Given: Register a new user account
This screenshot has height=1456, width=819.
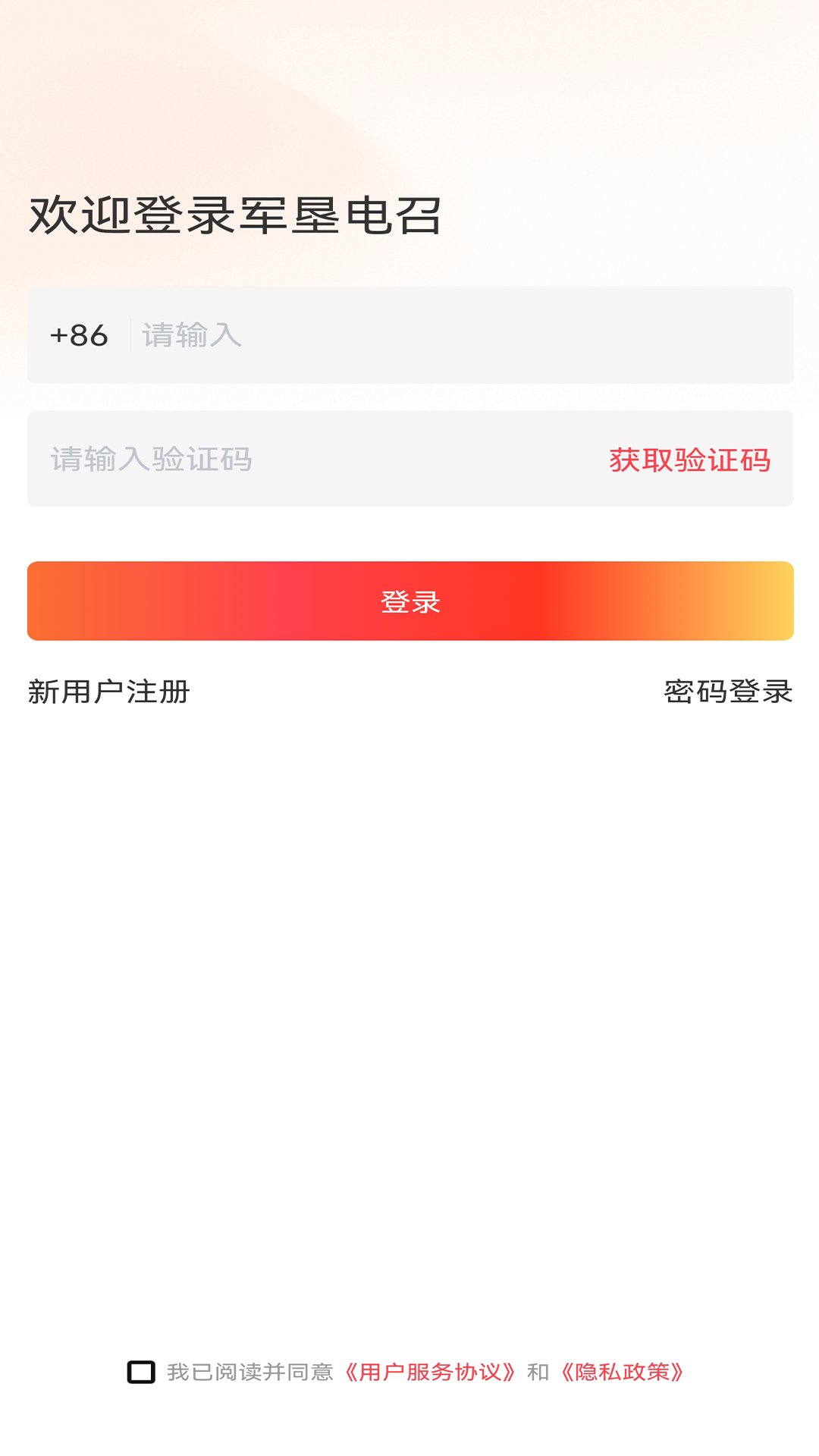Looking at the screenshot, I should click(x=109, y=691).
